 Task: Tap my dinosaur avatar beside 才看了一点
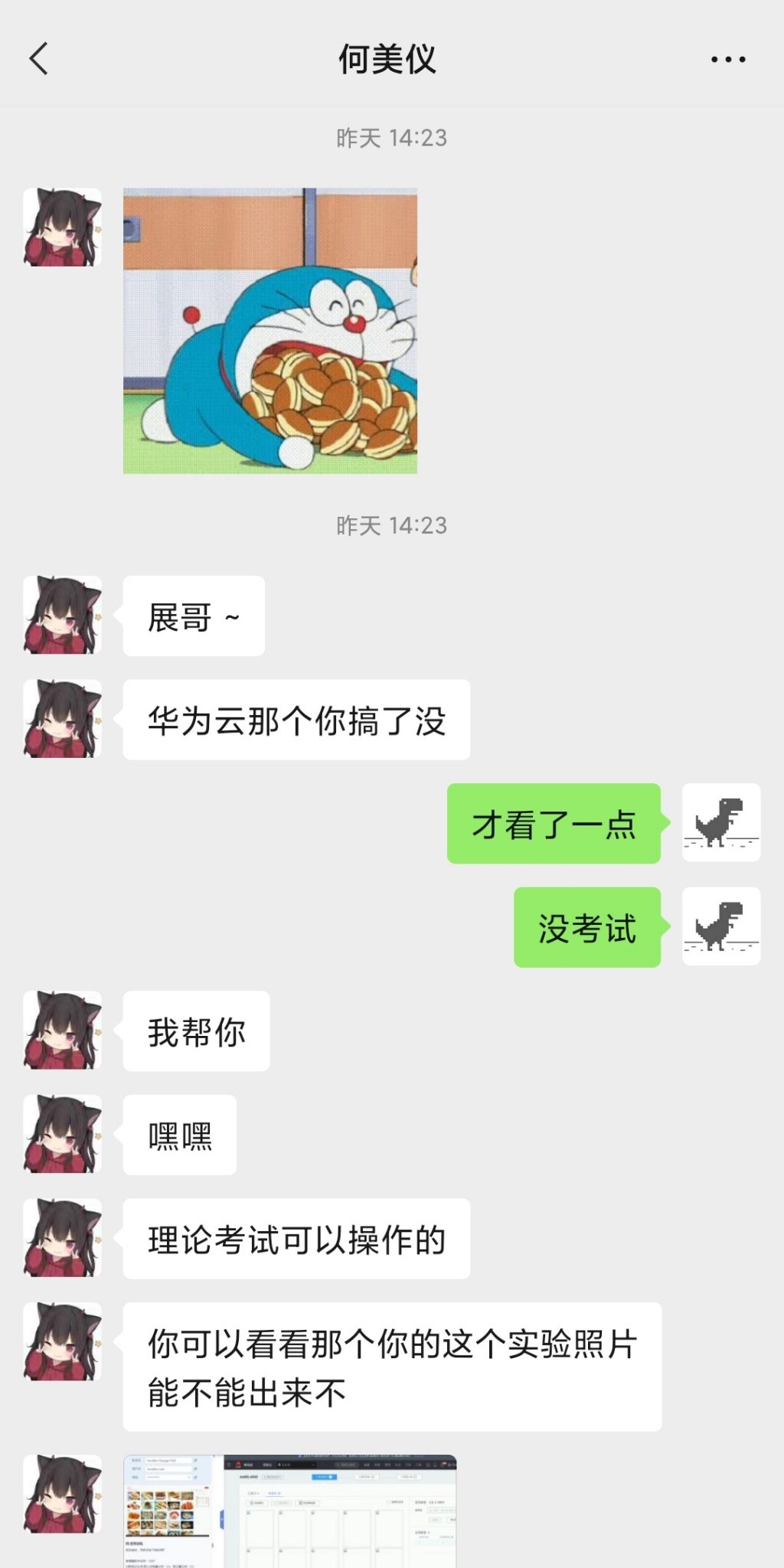[720, 822]
